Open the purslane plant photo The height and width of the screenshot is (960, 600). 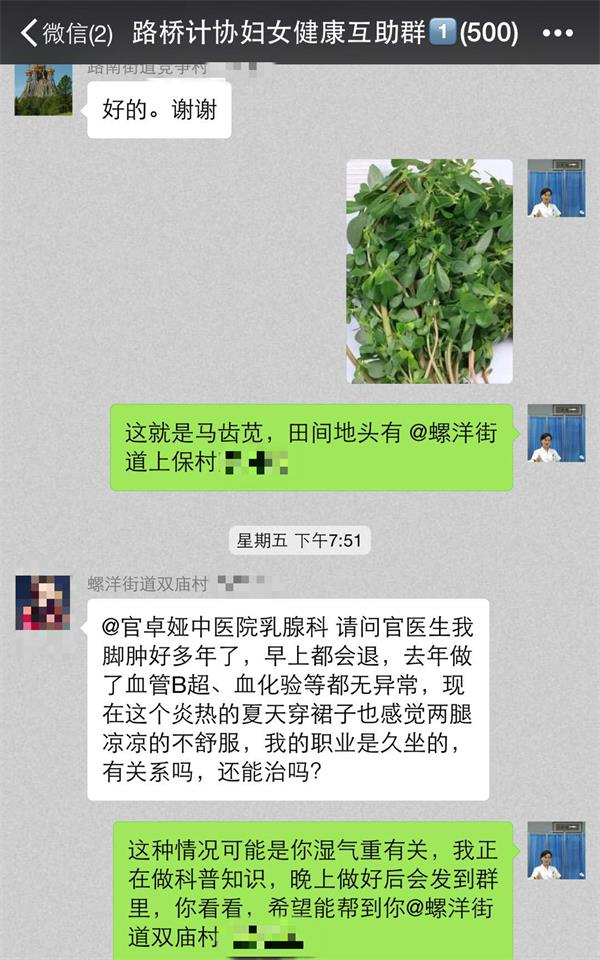(430, 271)
